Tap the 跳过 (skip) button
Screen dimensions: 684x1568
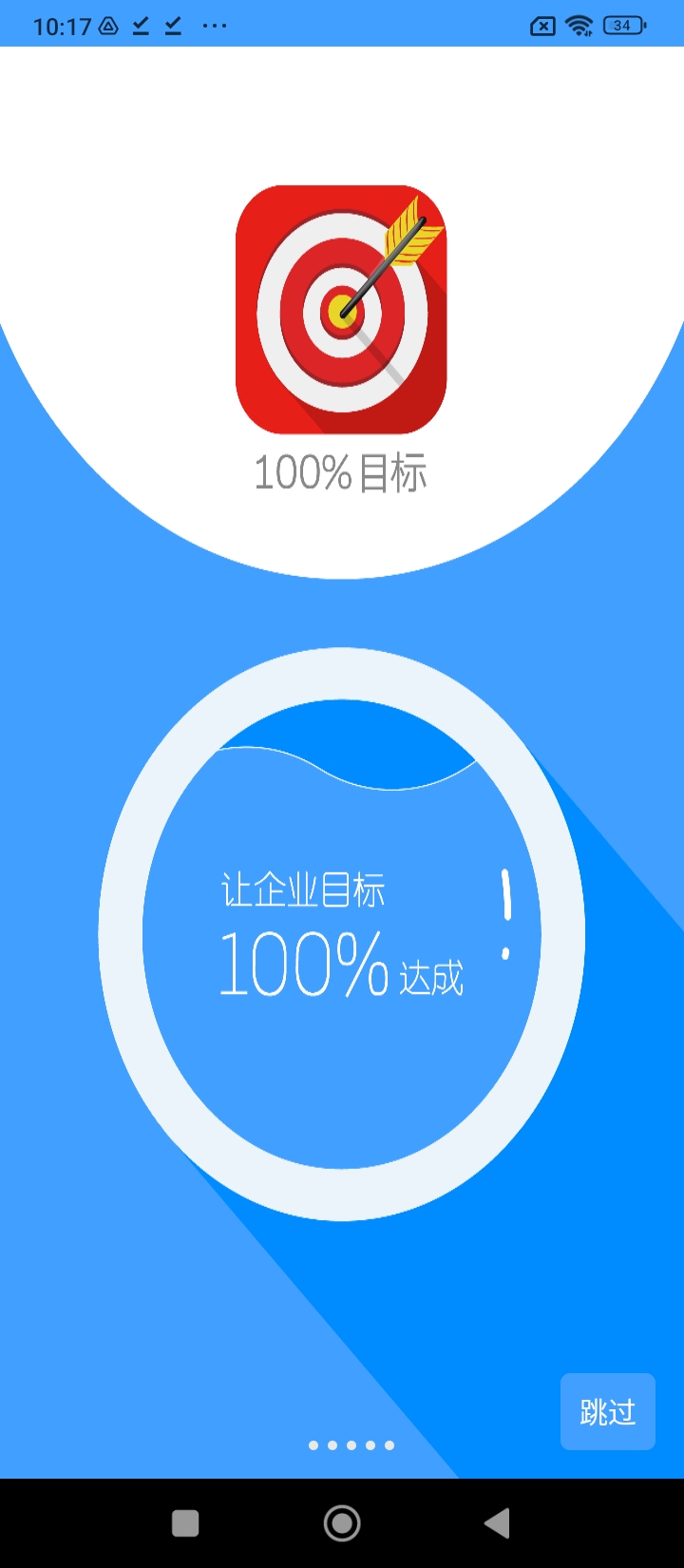tap(607, 1411)
